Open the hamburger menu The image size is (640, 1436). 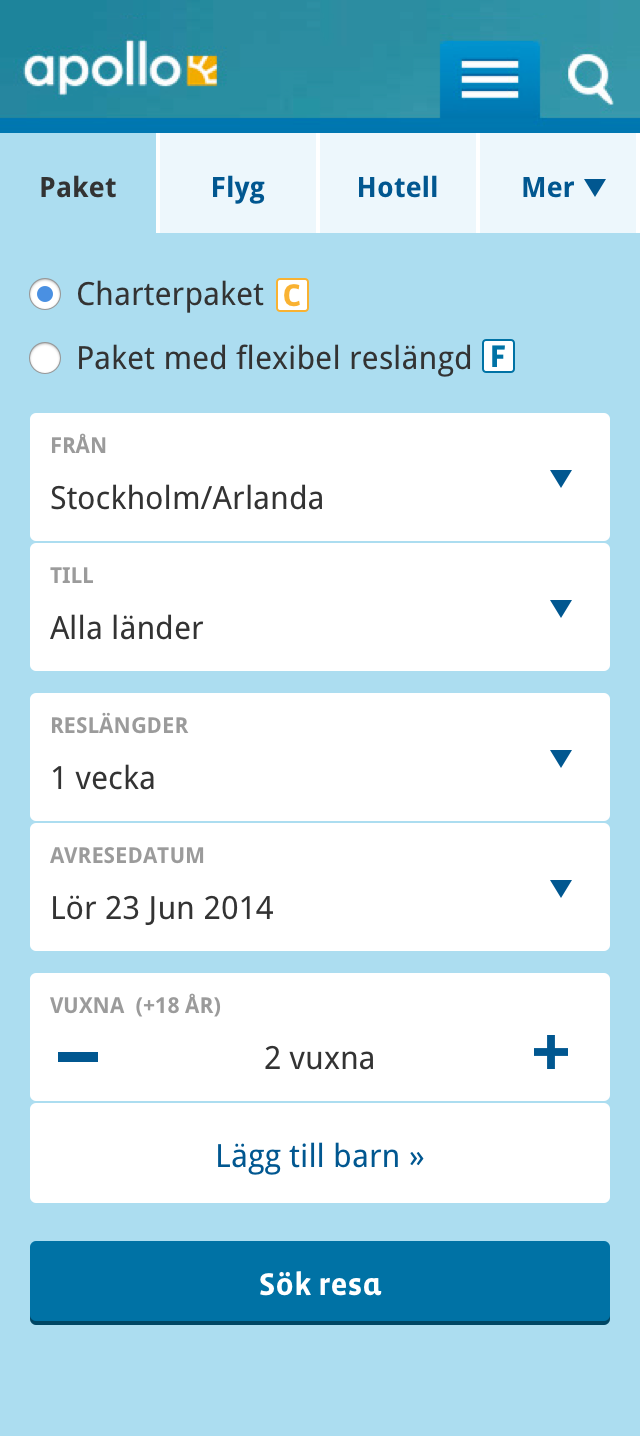pyautogui.click(x=489, y=78)
